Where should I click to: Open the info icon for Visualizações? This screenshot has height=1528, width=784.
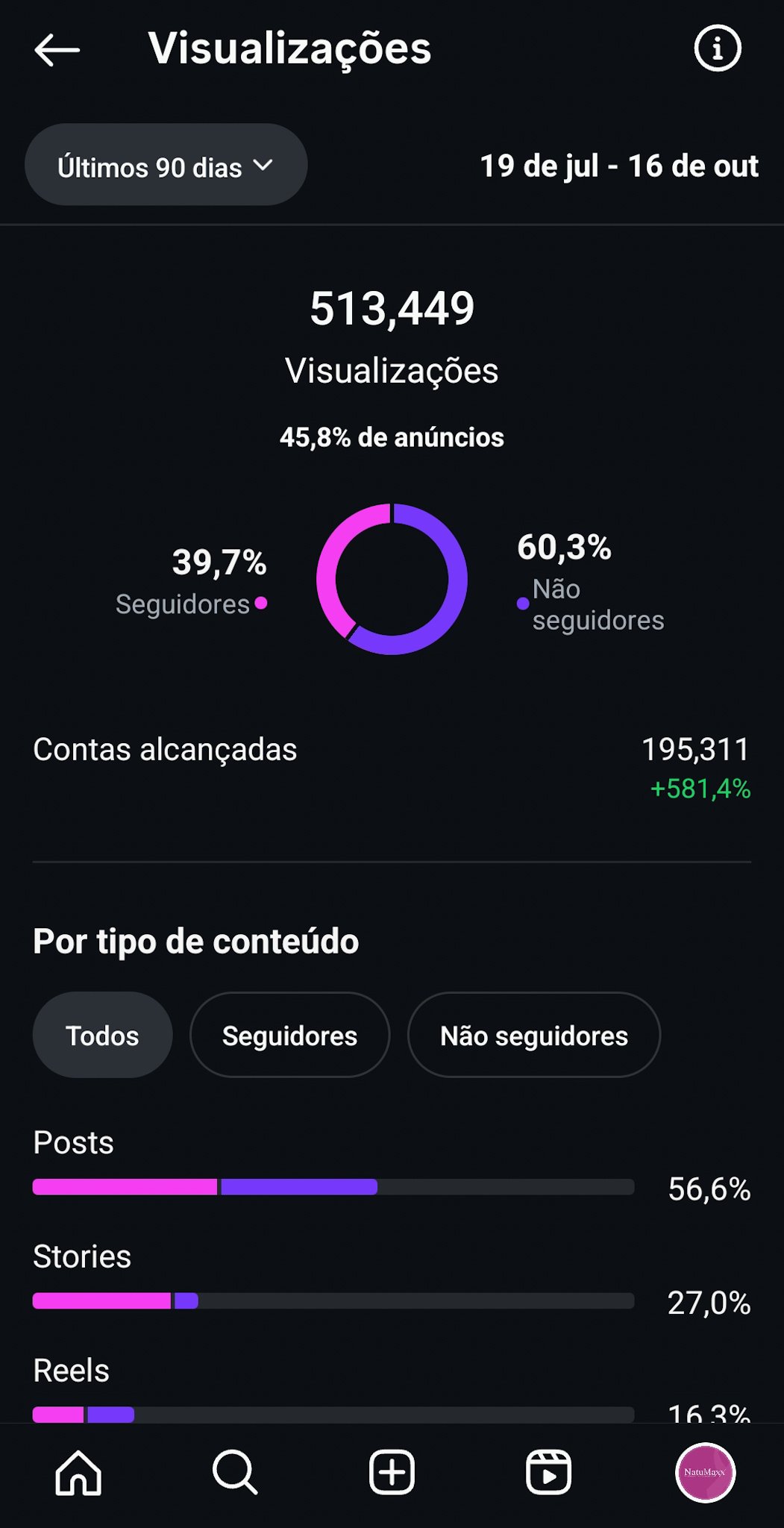coord(717,48)
